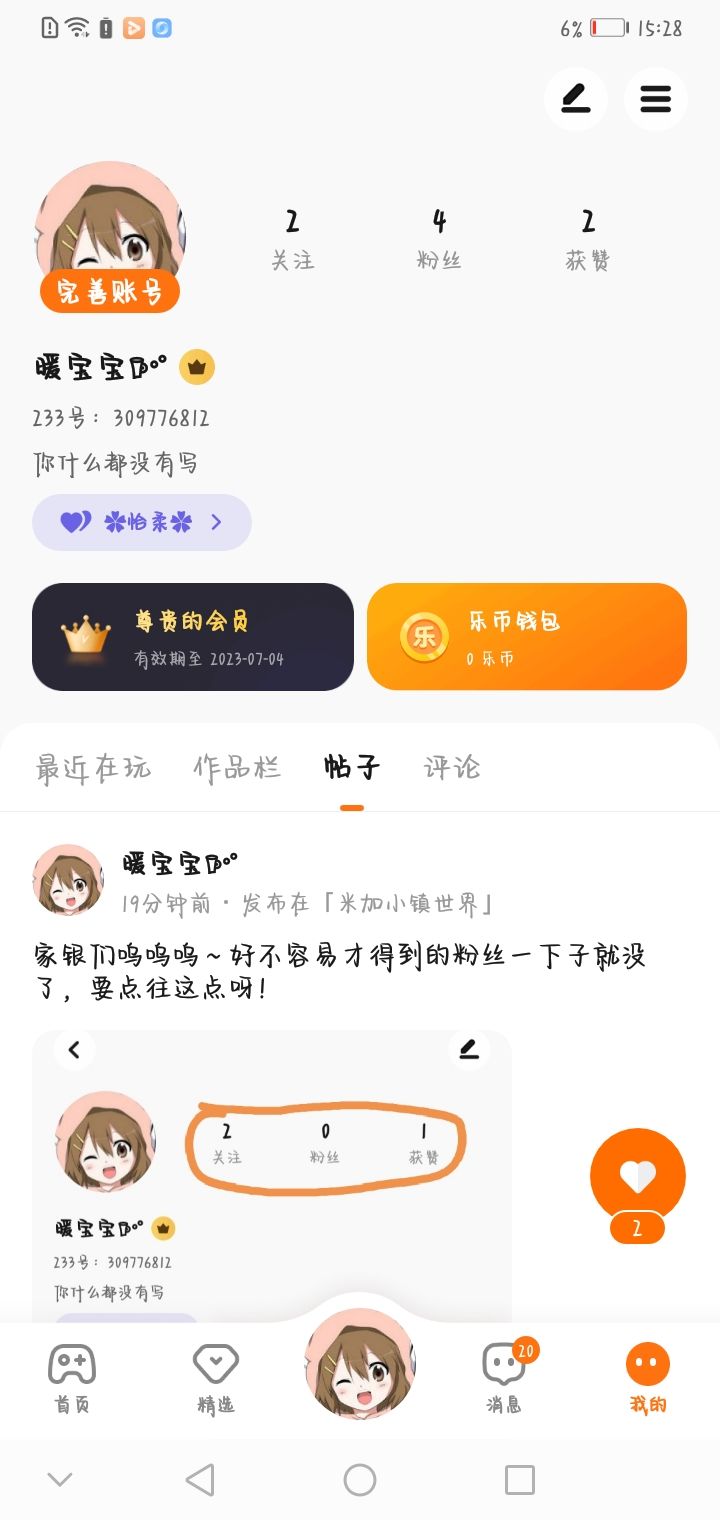
Task: Open the 尊贵的会员 membership card
Action: 193,637
